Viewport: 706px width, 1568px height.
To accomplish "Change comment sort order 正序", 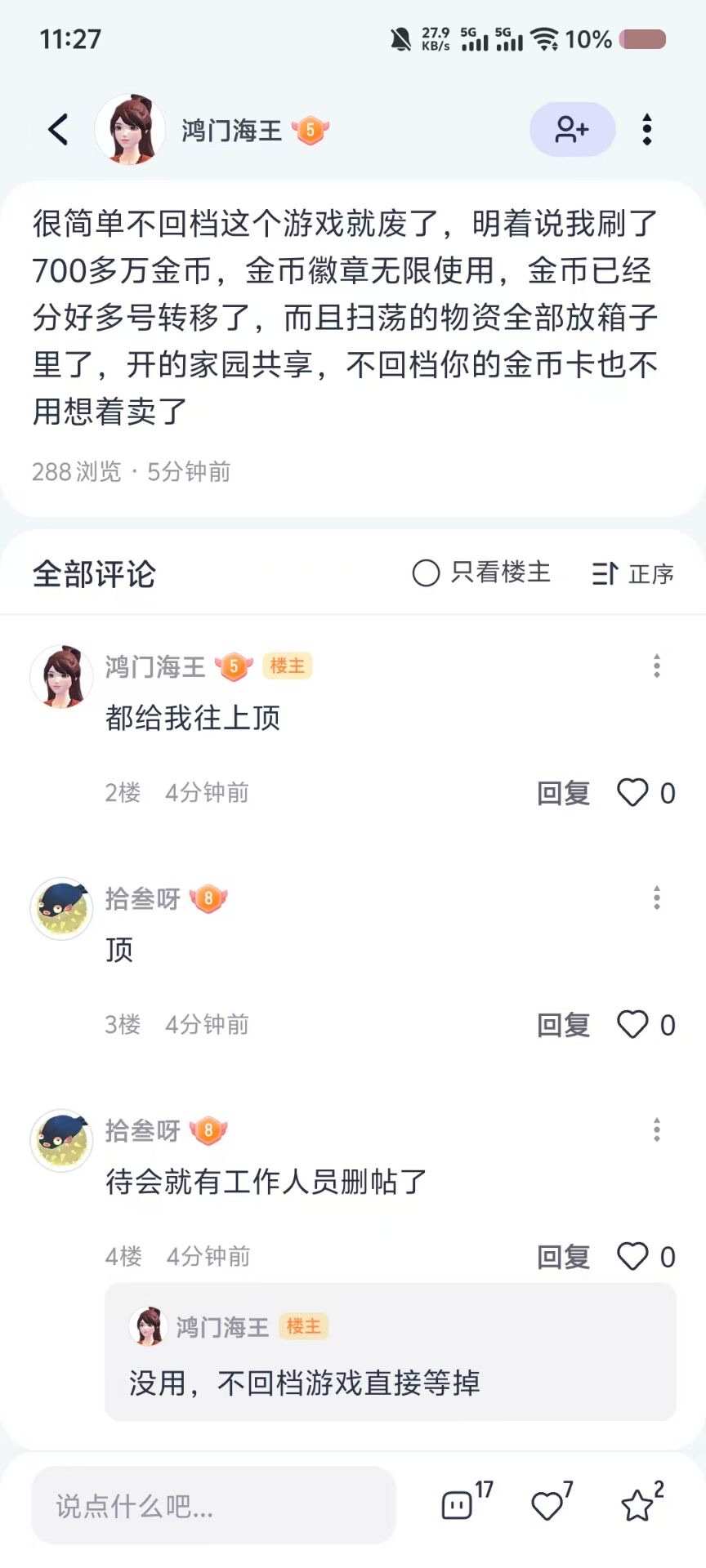I will tap(633, 573).
